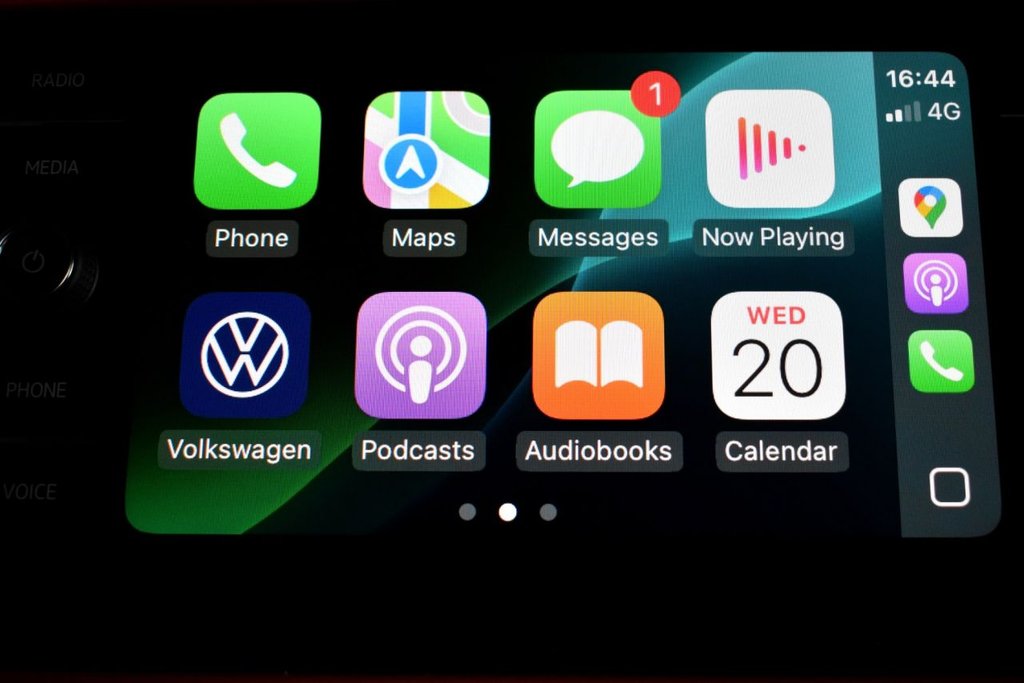This screenshot has height=683, width=1024.
Task: Go to the third page dot
Action: pyautogui.click(x=548, y=512)
